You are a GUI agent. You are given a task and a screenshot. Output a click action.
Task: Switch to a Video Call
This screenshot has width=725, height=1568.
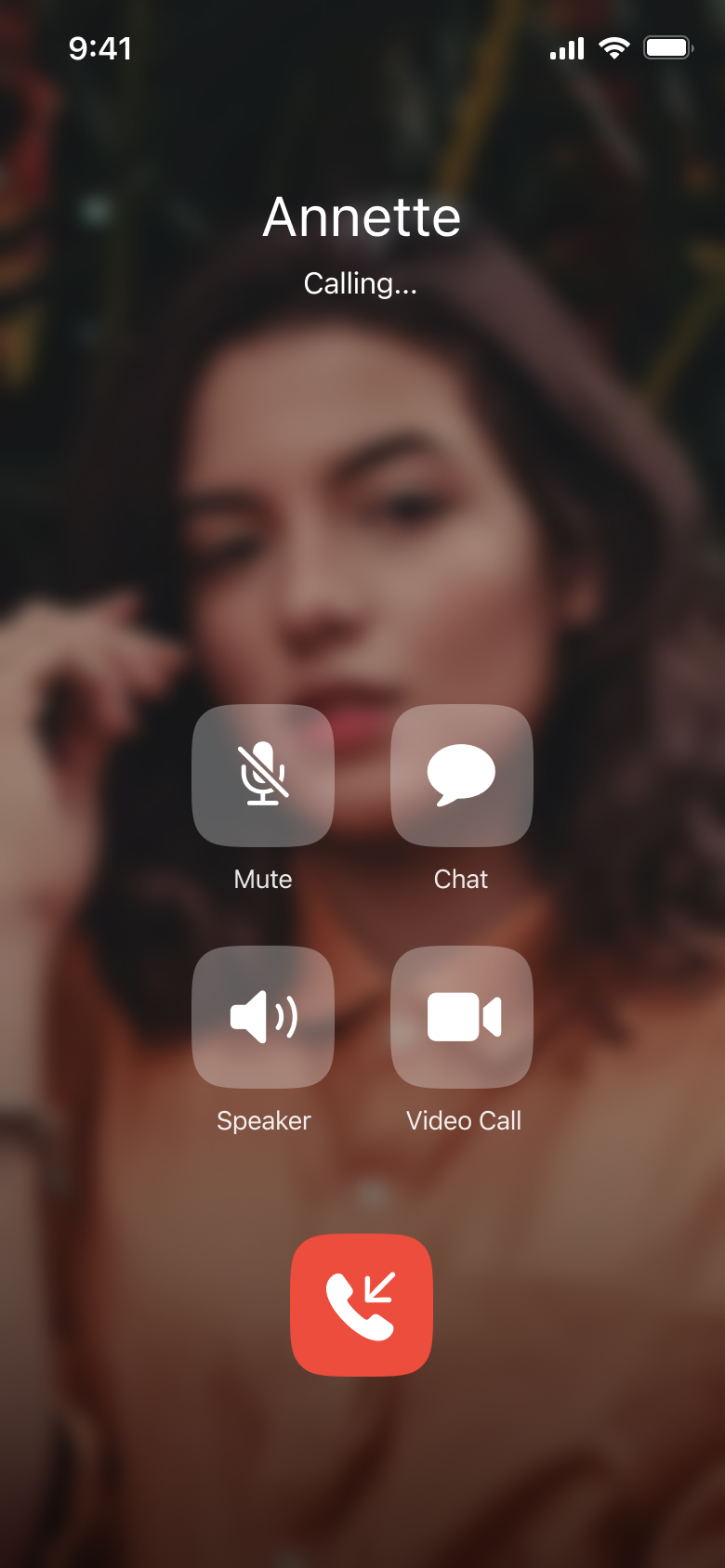pyautogui.click(x=462, y=1017)
